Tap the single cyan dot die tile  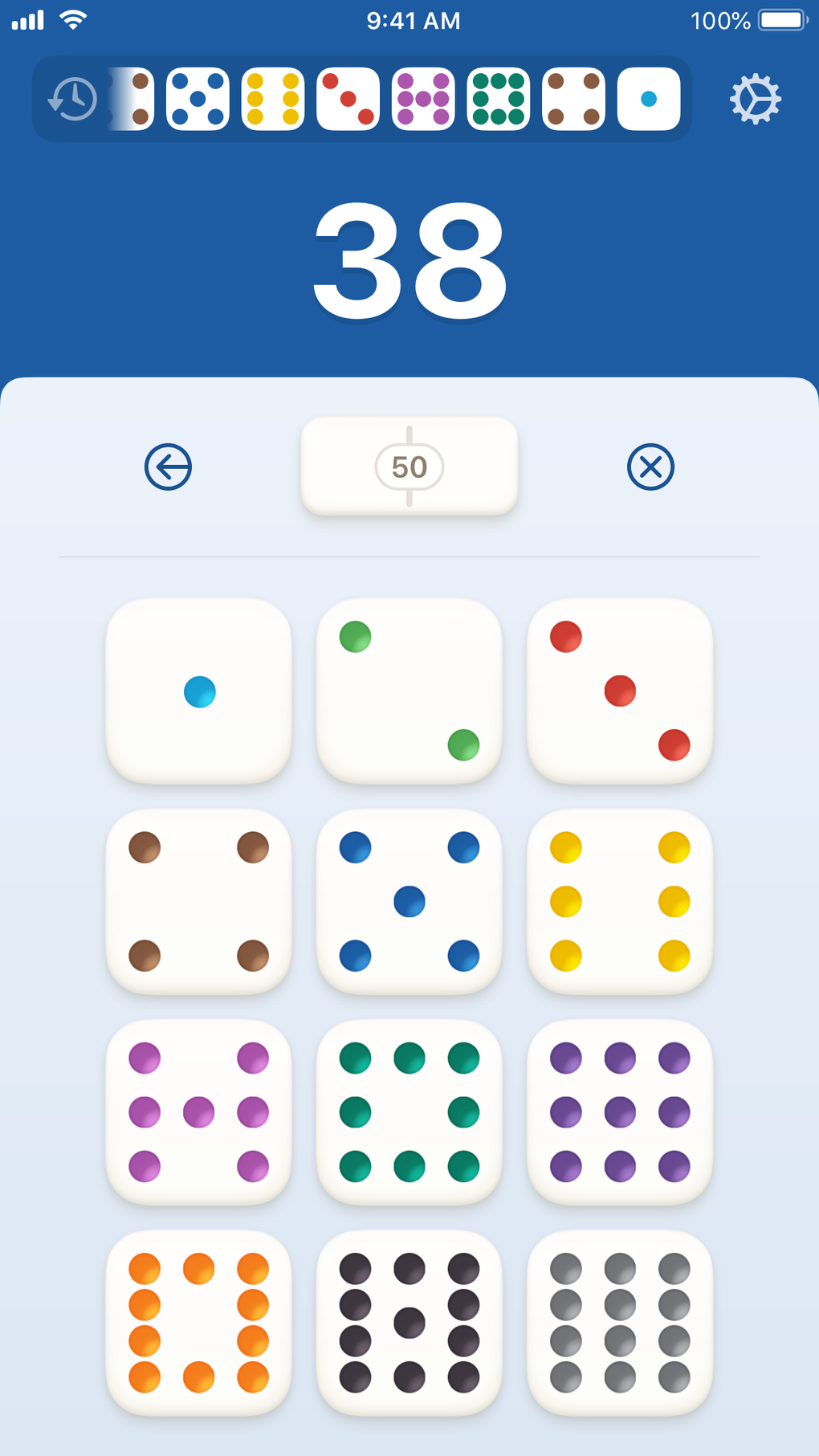point(198,691)
